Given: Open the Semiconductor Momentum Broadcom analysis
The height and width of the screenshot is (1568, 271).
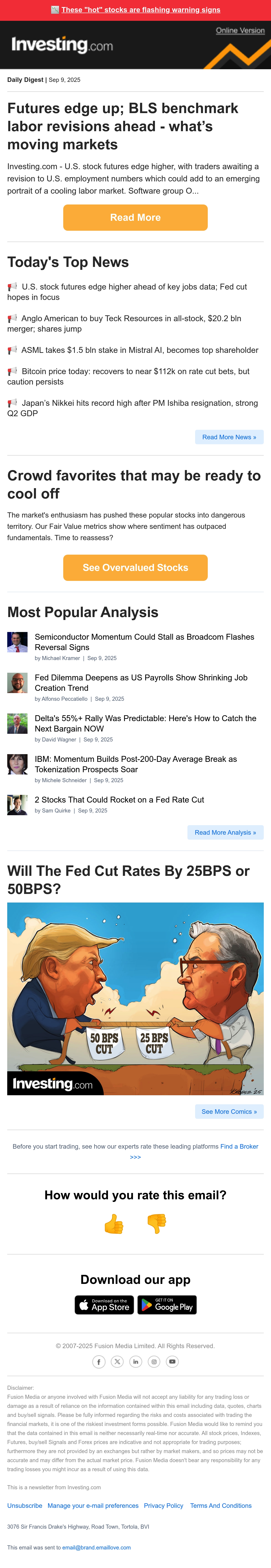Looking at the screenshot, I should coord(145,641).
